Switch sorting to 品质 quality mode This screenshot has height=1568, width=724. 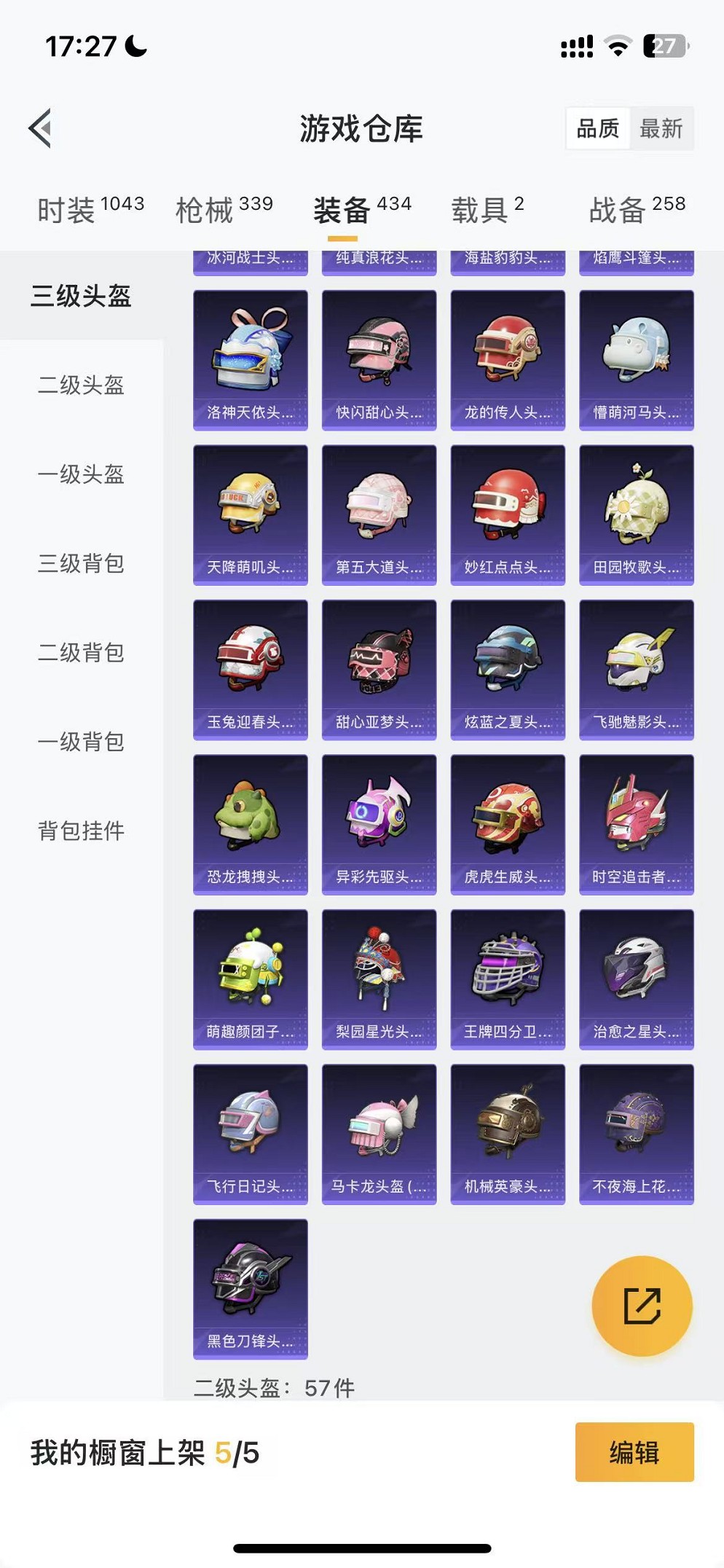pos(596,128)
